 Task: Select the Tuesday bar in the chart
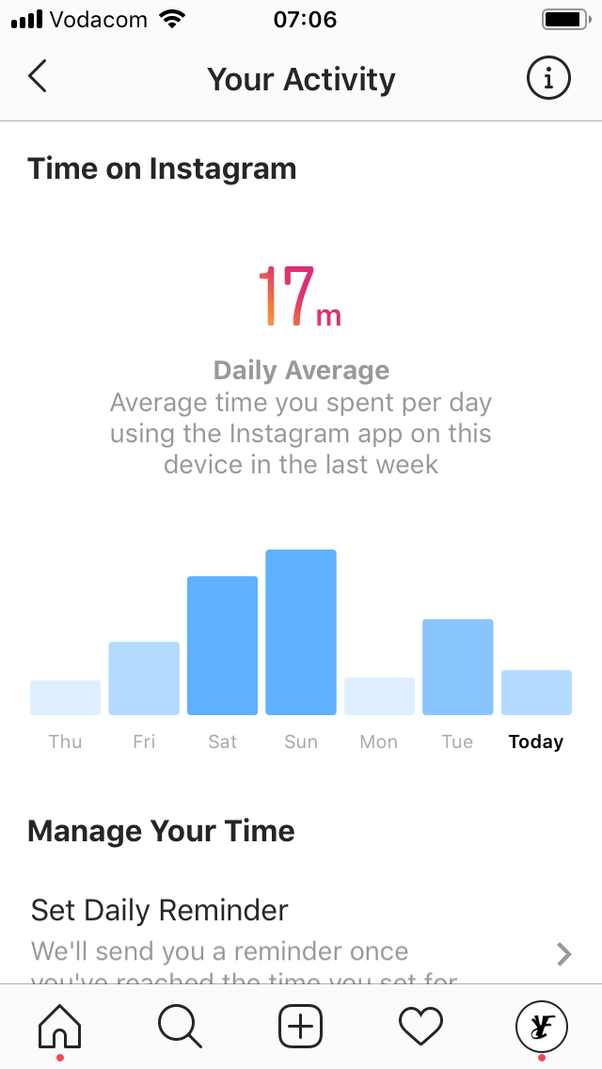(x=457, y=667)
